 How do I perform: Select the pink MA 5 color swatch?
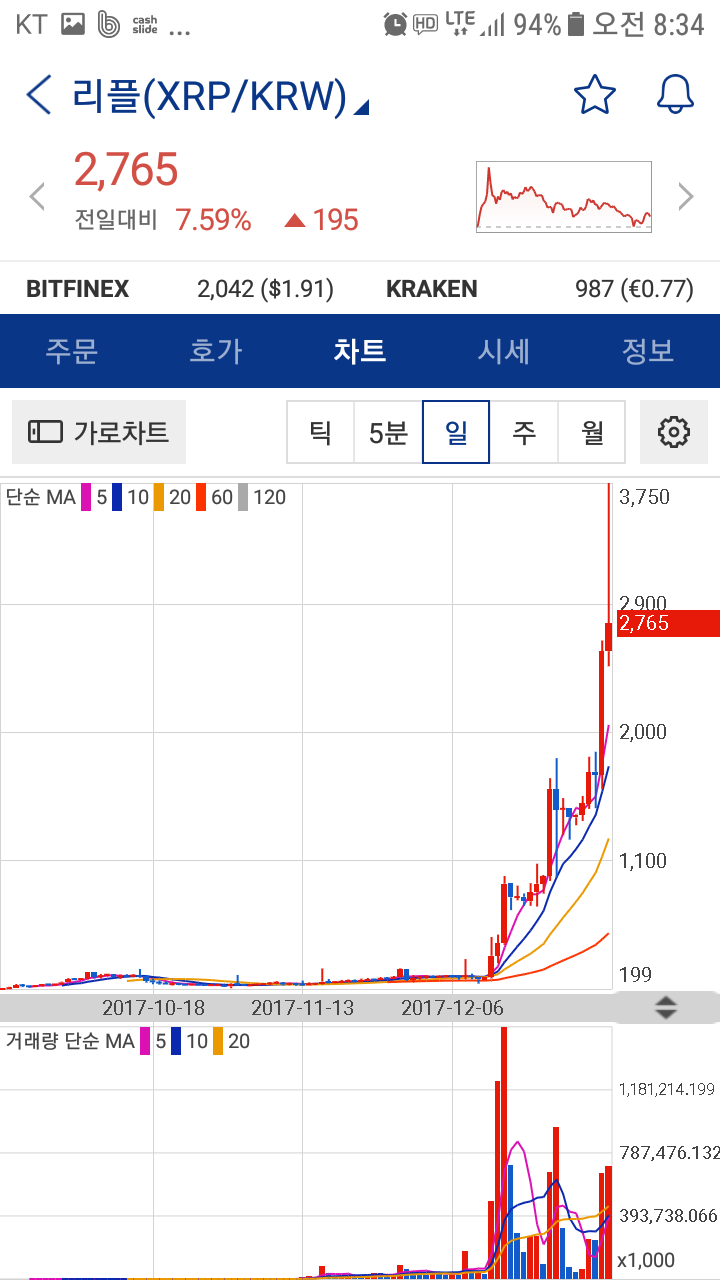(x=87, y=497)
